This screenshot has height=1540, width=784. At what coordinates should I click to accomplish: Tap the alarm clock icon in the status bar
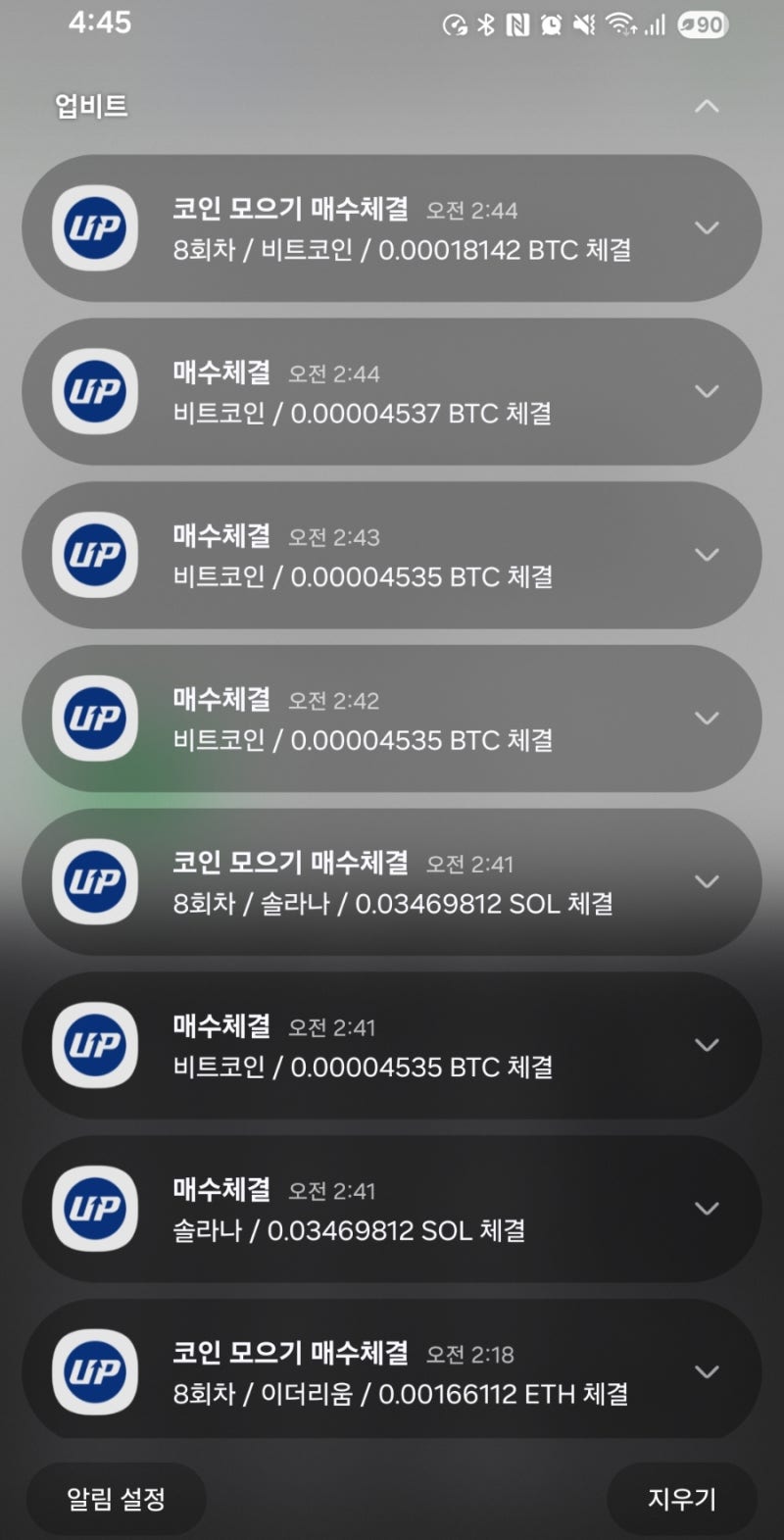pyautogui.click(x=549, y=25)
